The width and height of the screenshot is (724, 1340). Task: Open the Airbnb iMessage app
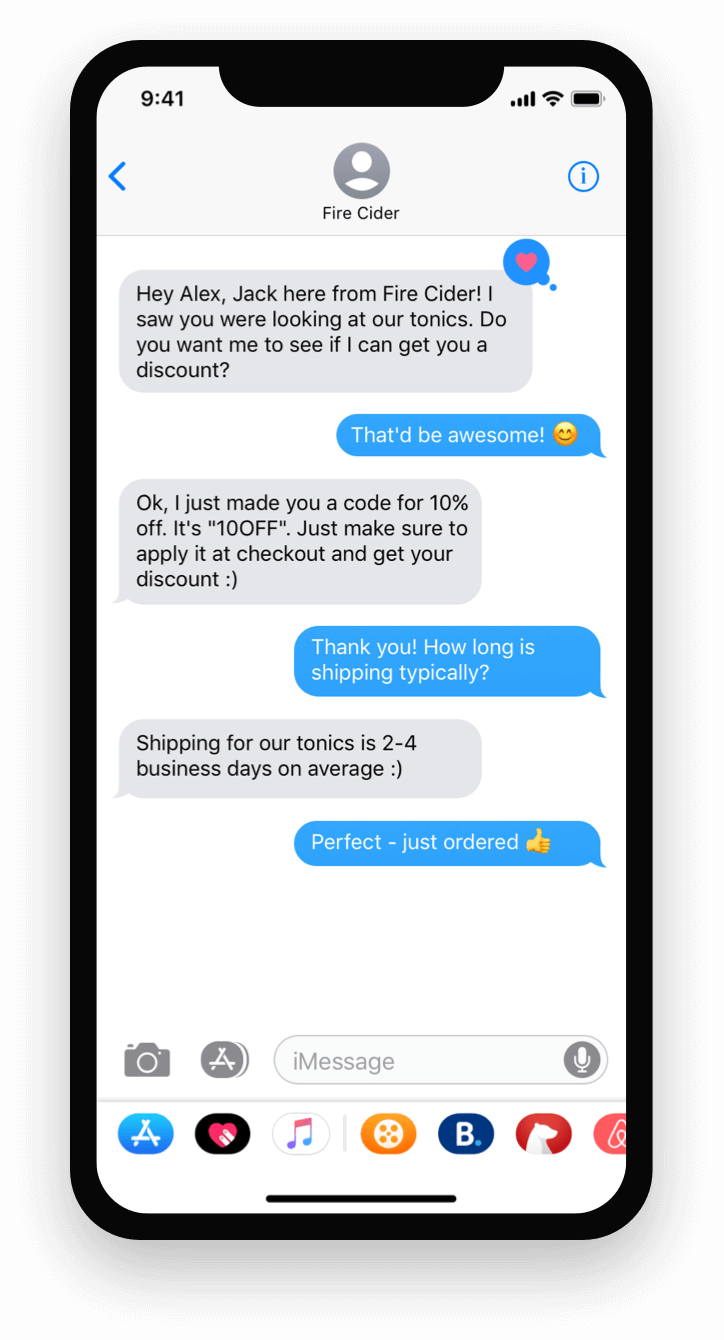pyautogui.click(x=610, y=1134)
